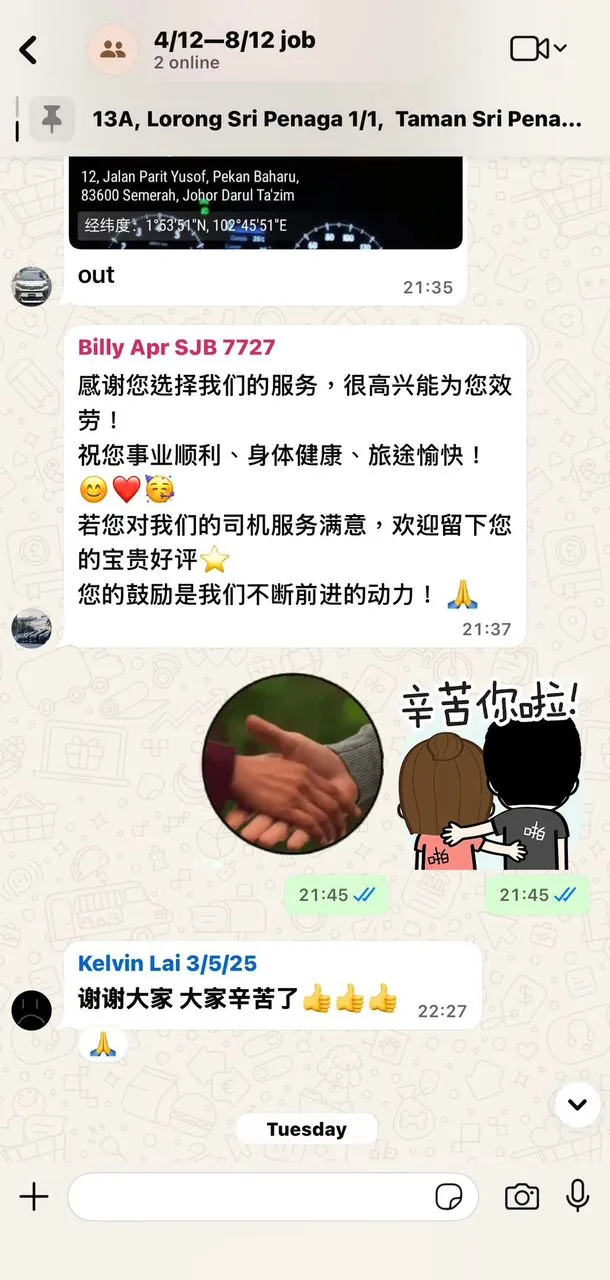The image size is (610, 1280).
Task: Open the sticker picker
Action: (x=449, y=1197)
